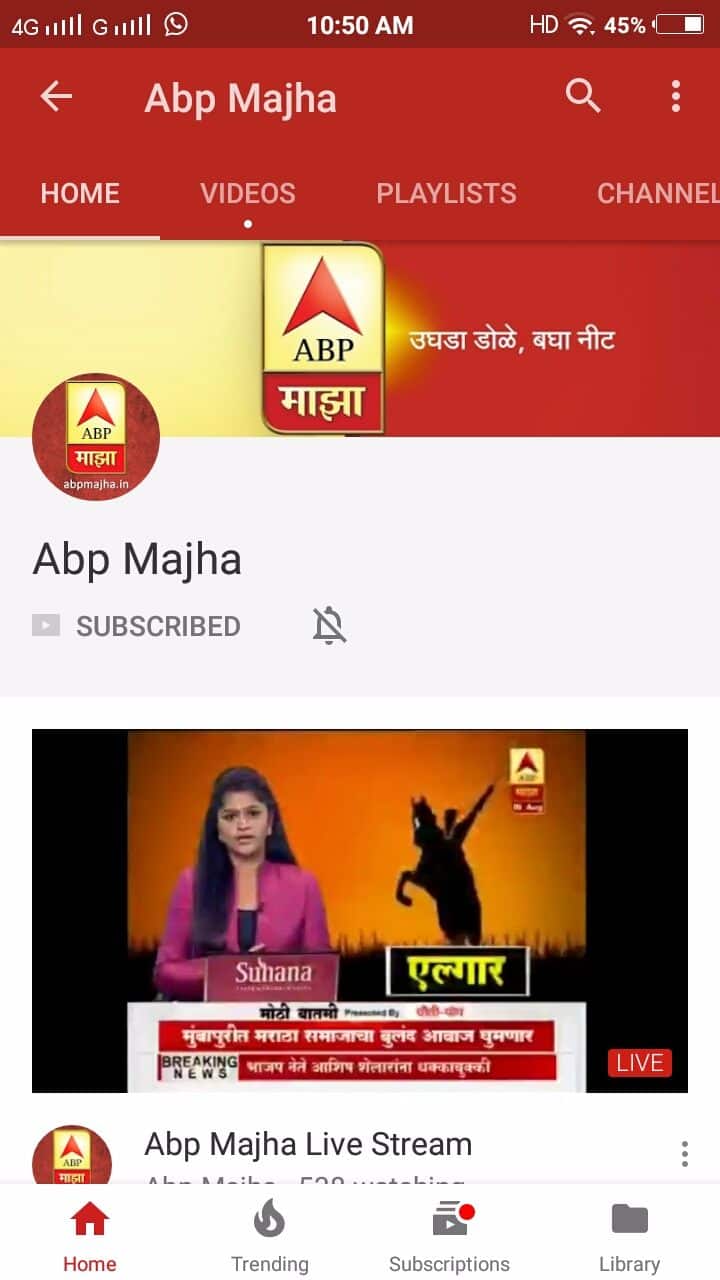Image resolution: width=720 pixels, height=1280 pixels.
Task: Tap the red LIVE badge on the video
Action: tap(640, 1062)
